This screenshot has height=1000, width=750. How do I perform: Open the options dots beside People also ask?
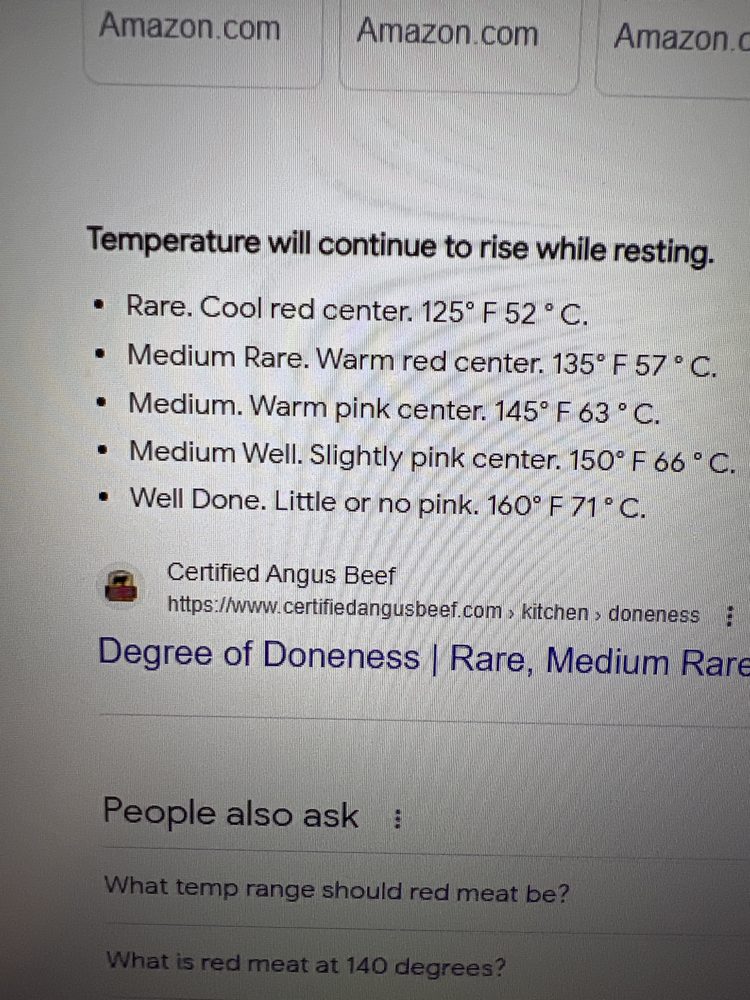pyautogui.click(x=398, y=819)
